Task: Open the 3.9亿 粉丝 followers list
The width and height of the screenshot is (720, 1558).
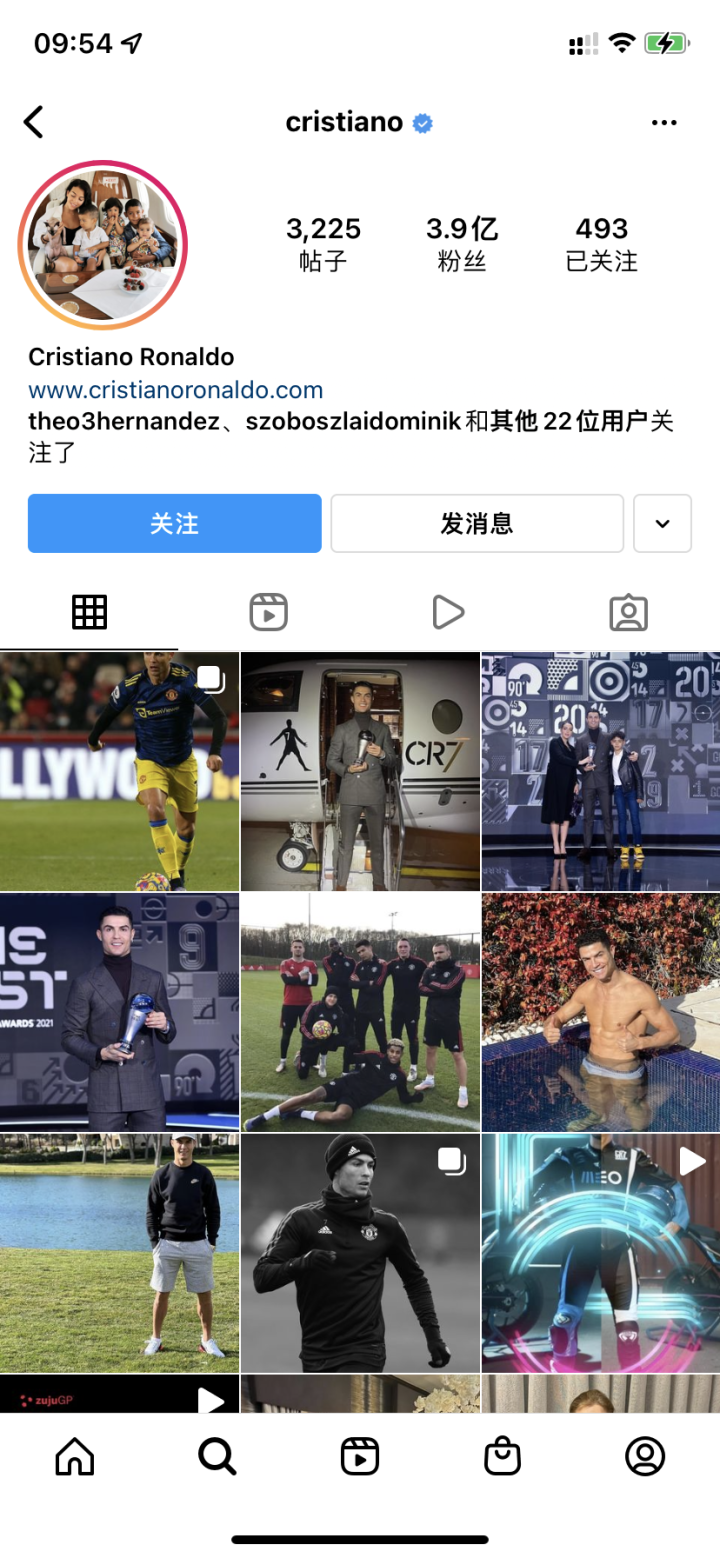Action: pos(462,245)
